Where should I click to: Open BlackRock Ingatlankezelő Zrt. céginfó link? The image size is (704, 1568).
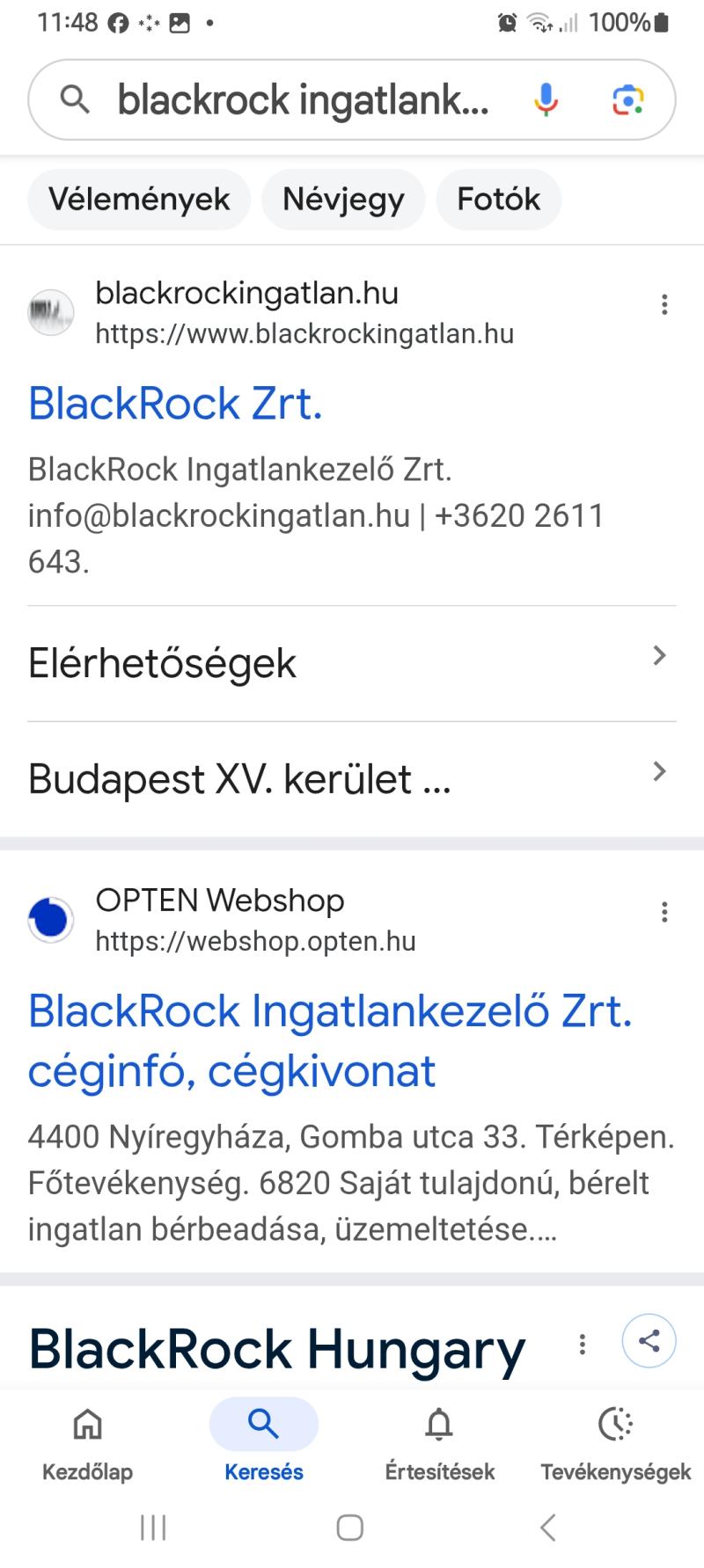pyautogui.click(x=330, y=1040)
